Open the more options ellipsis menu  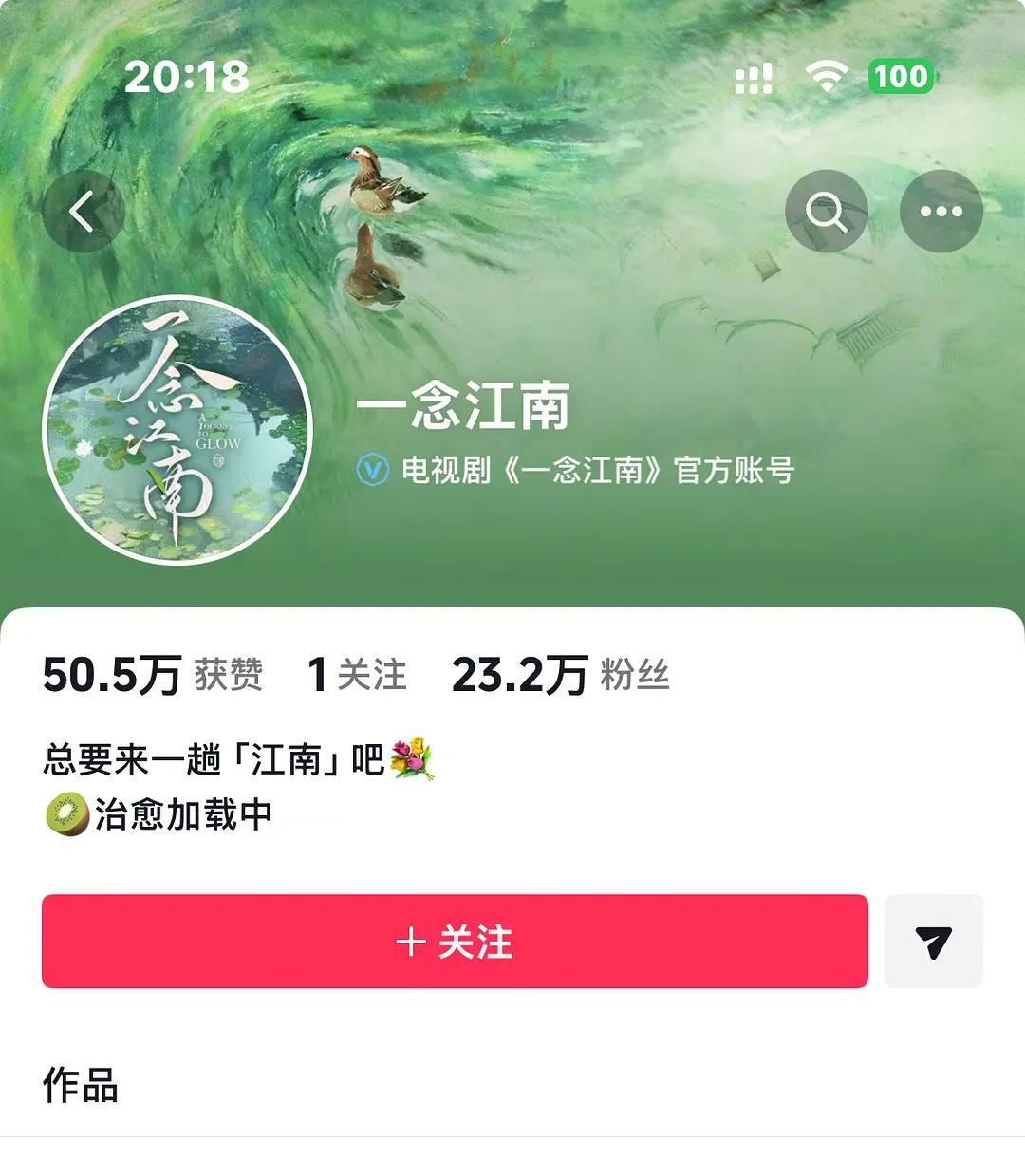(941, 211)
